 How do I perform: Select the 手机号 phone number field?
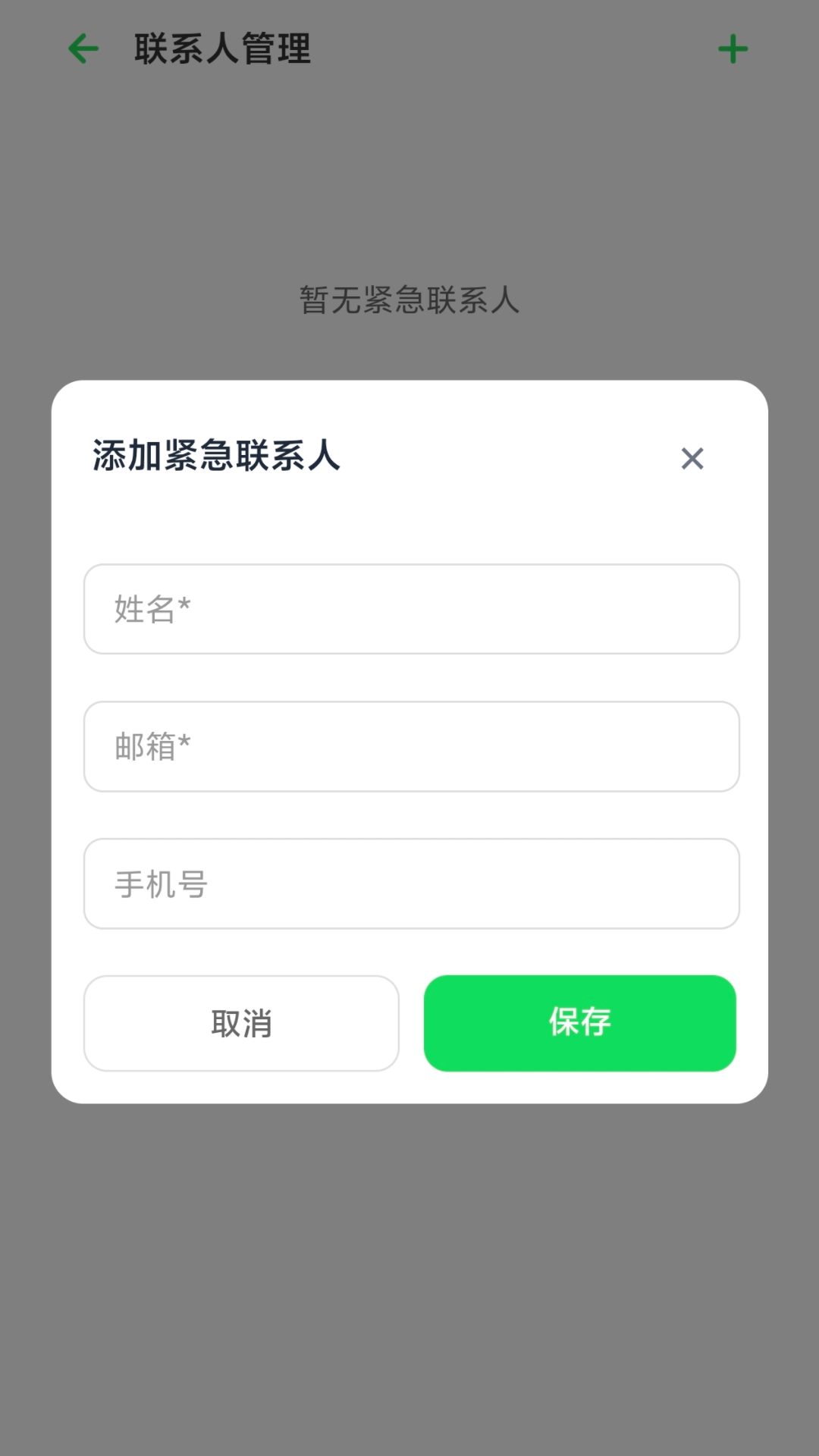point(409,884)
